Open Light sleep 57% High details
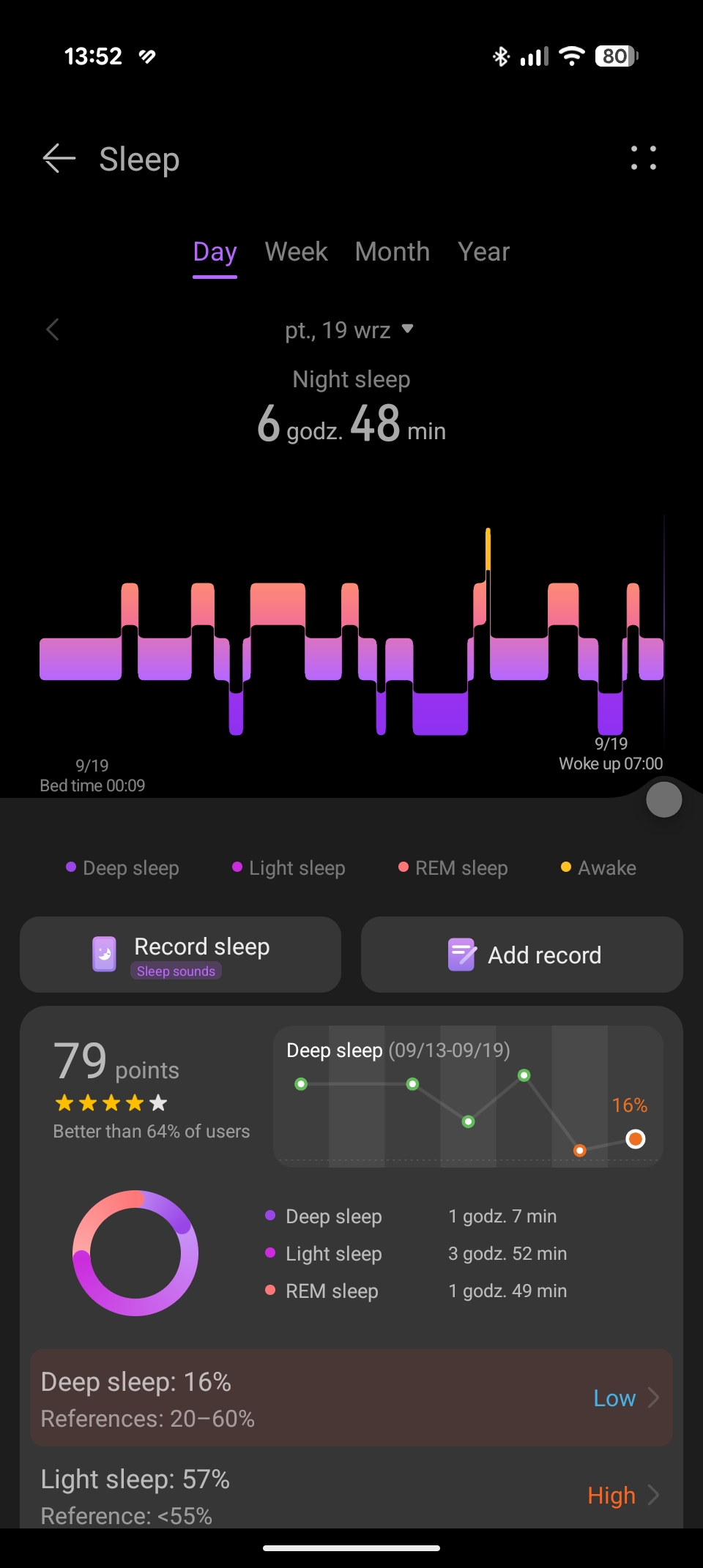The width and height of the screenshot is (703, 1568). pos(351,1495)
